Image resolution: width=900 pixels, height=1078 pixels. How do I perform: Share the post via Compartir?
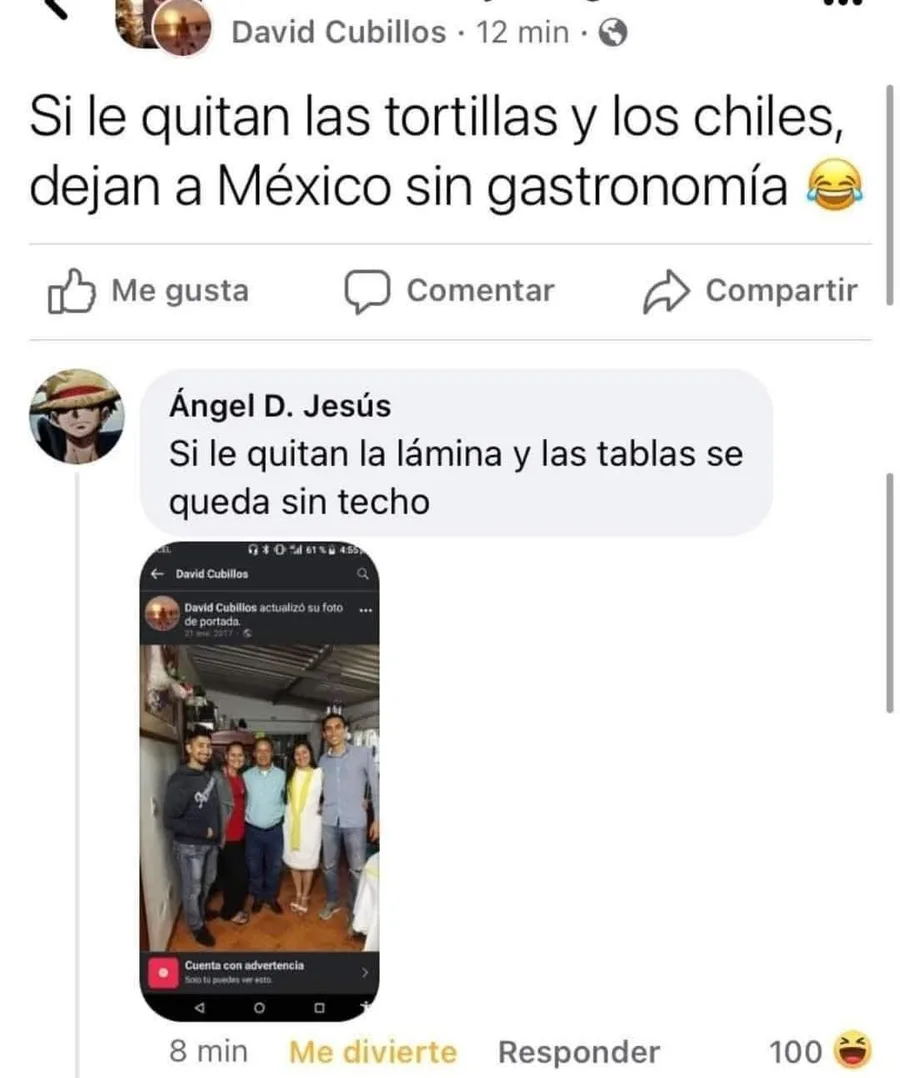(x=749, y=291)
